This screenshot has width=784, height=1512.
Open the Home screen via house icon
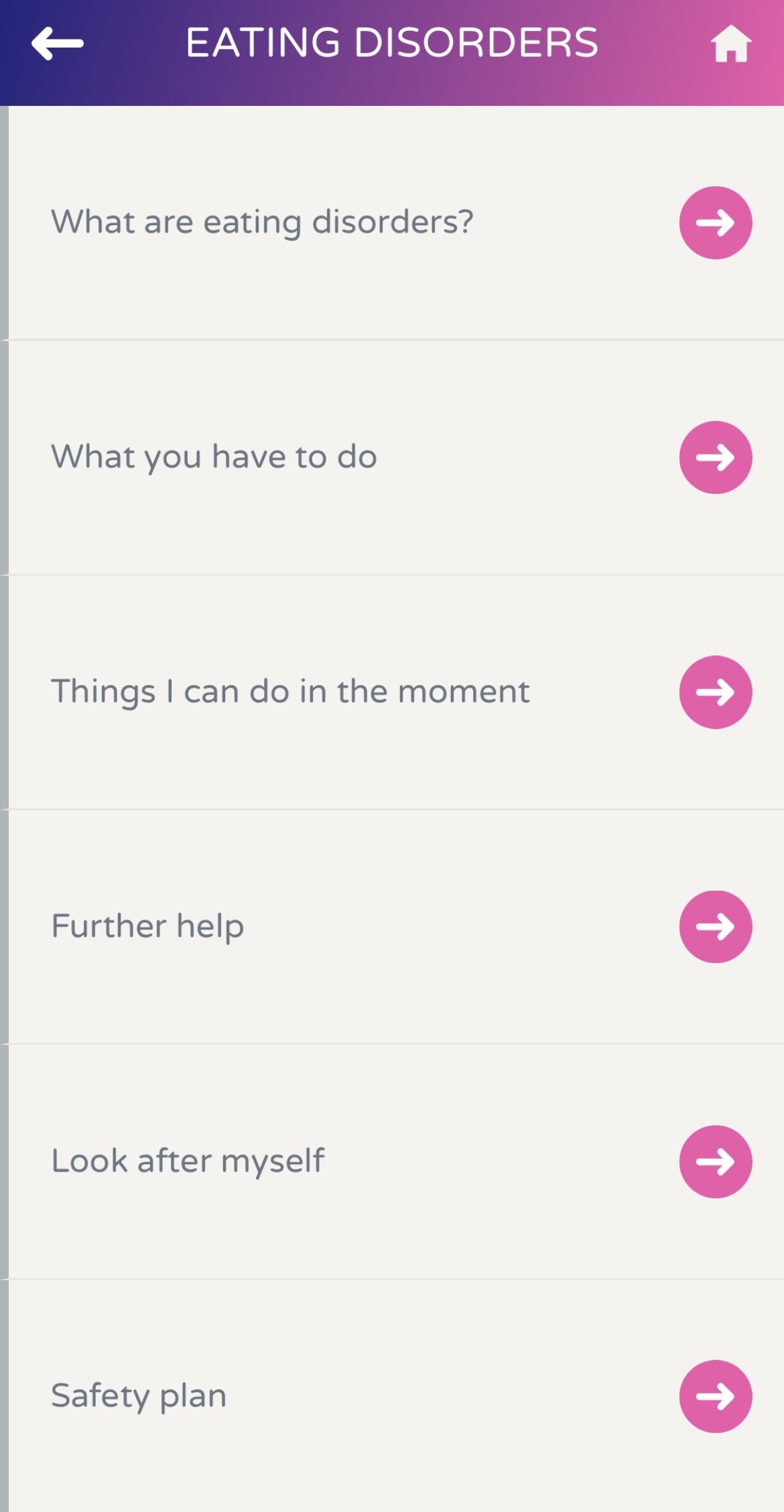coord(730,44)
